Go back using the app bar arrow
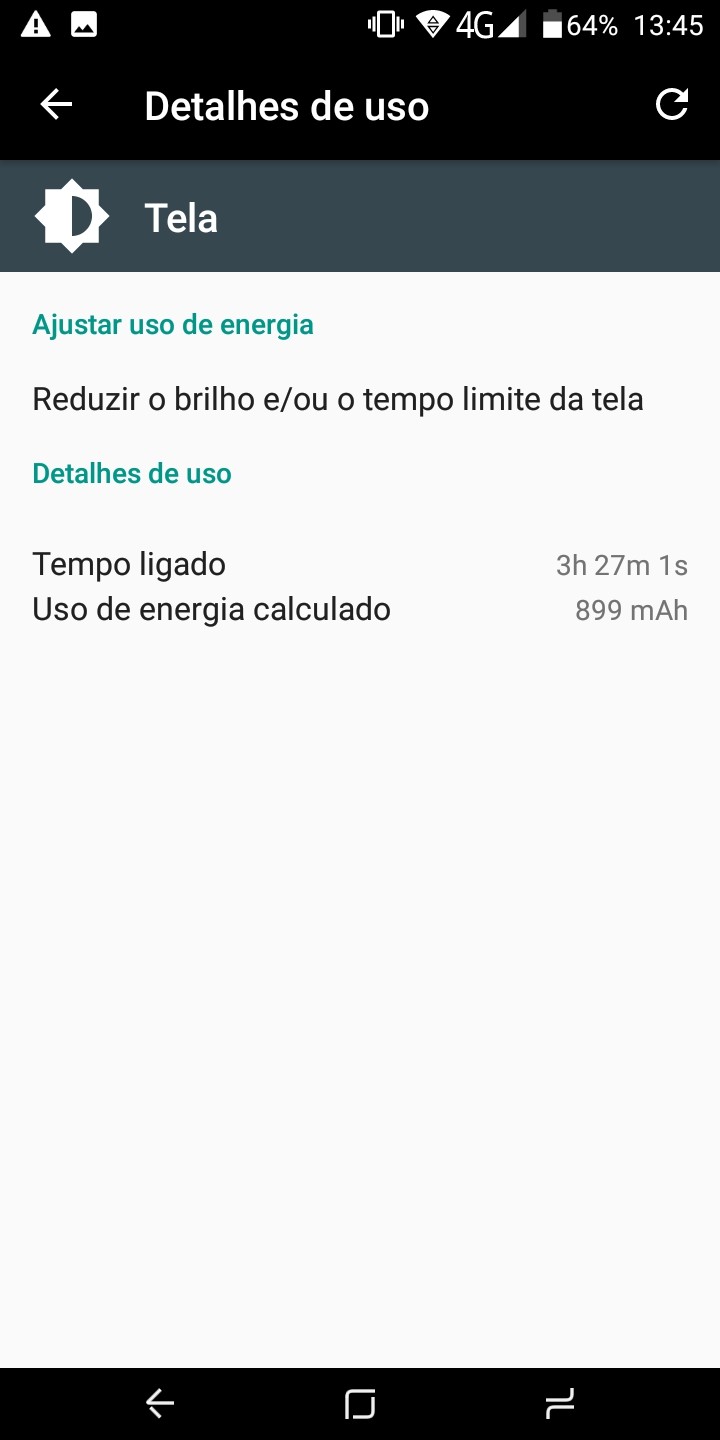 tap(56, 105)
